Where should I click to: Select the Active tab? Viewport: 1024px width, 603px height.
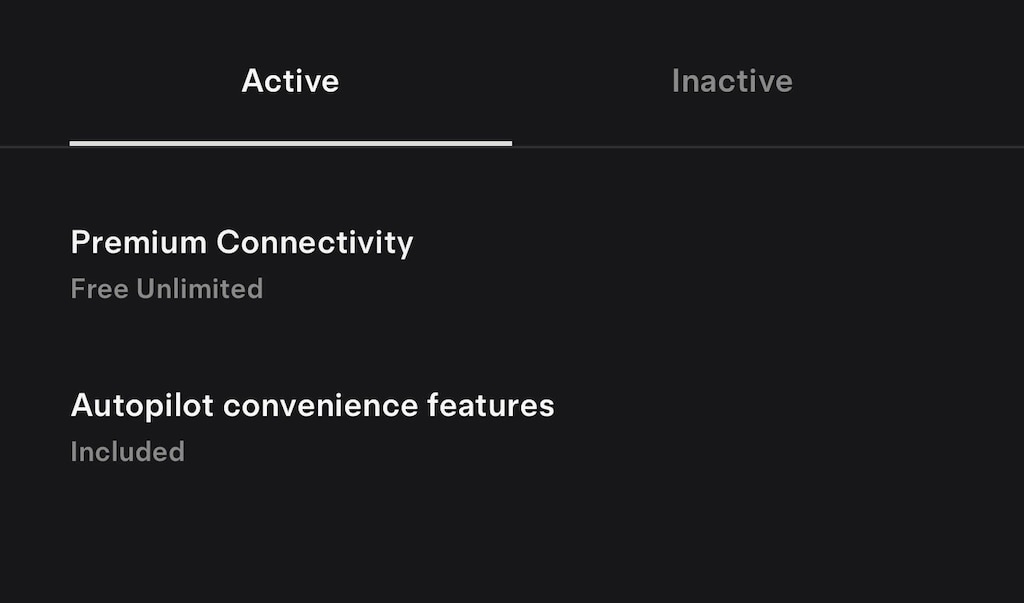290,81
